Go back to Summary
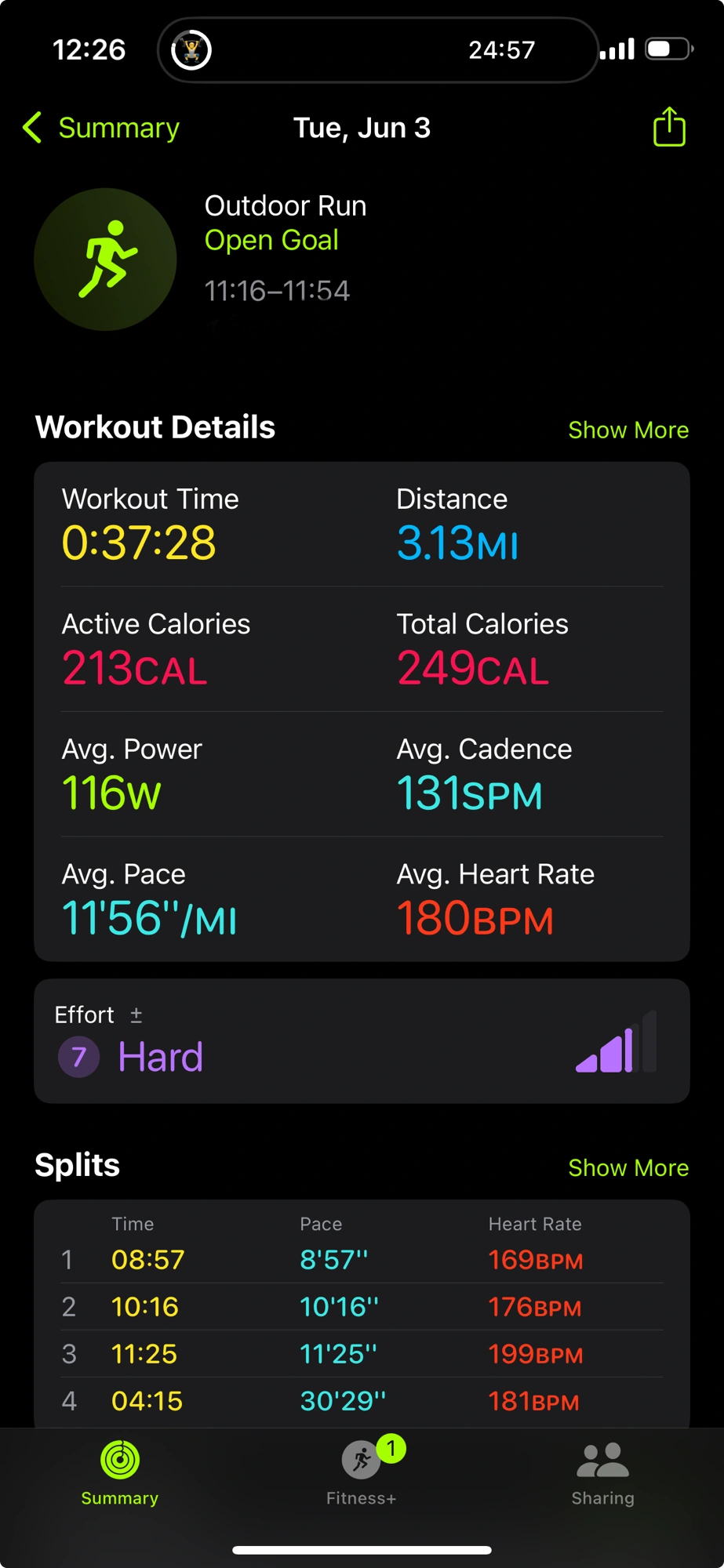This screenshot has height=1568, width=724. pyautogui.click(x=102, y=128)
